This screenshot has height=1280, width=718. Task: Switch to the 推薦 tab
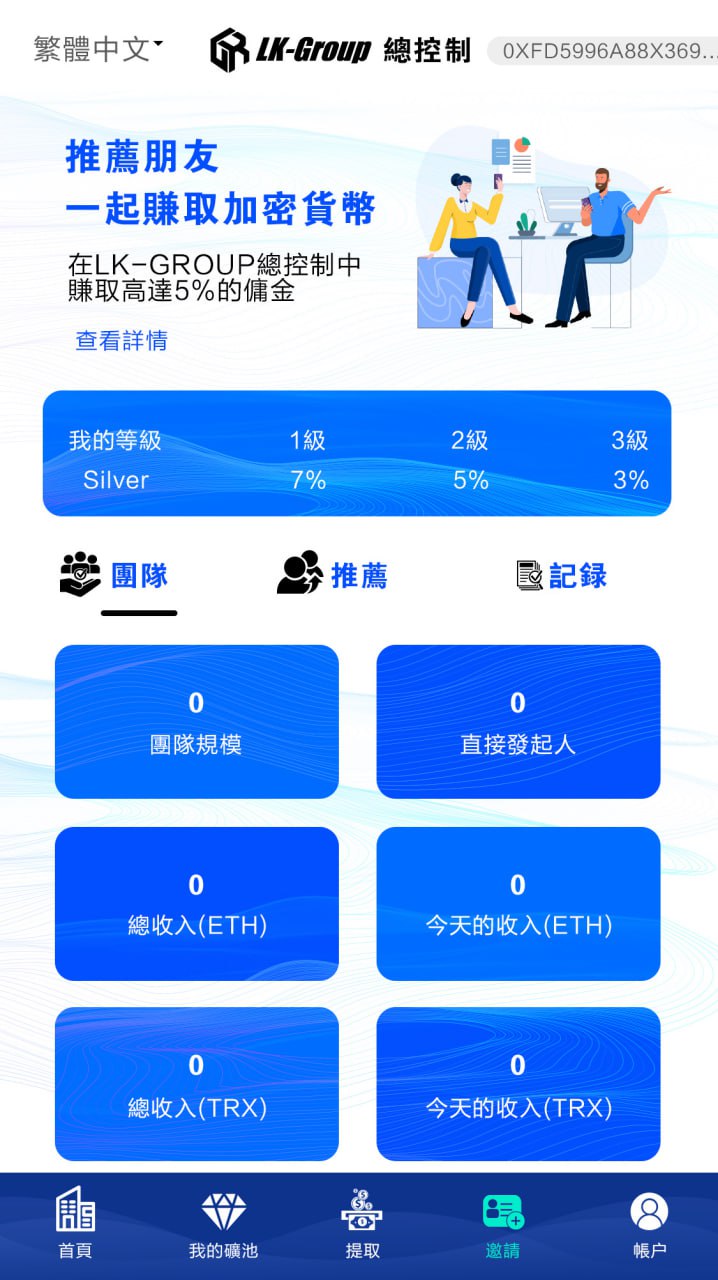click(332, 575)
